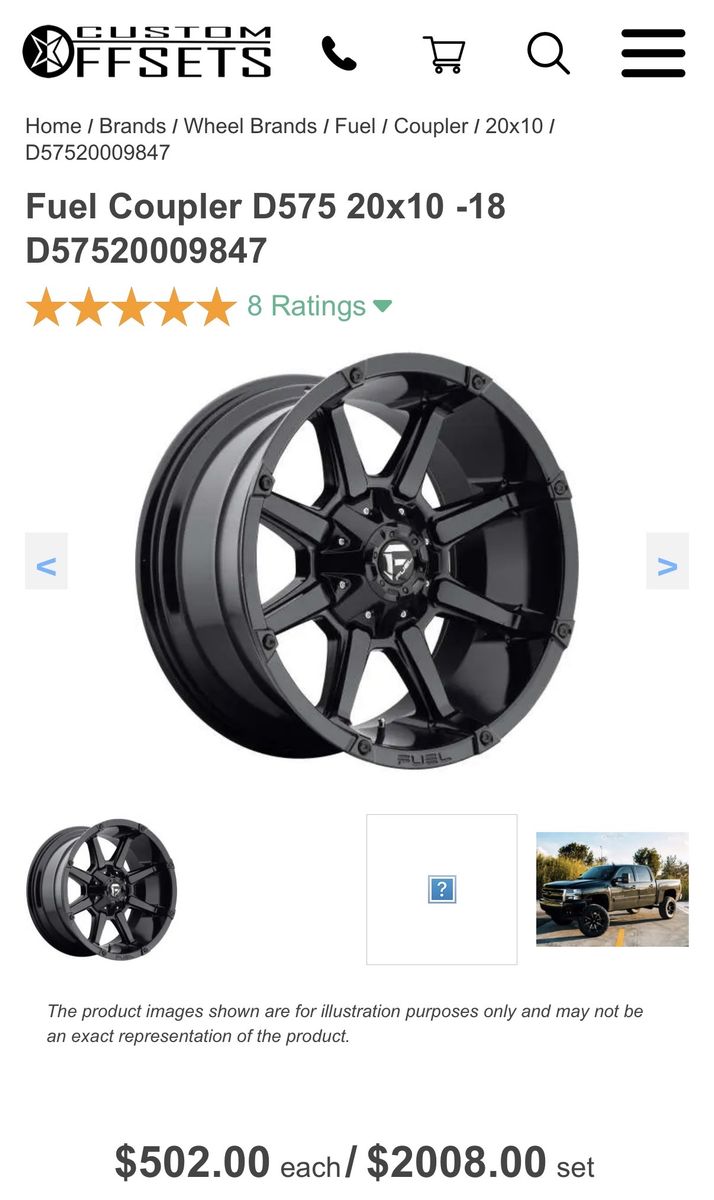Open the Brands breadcrumb link

[x=132, y=126]
